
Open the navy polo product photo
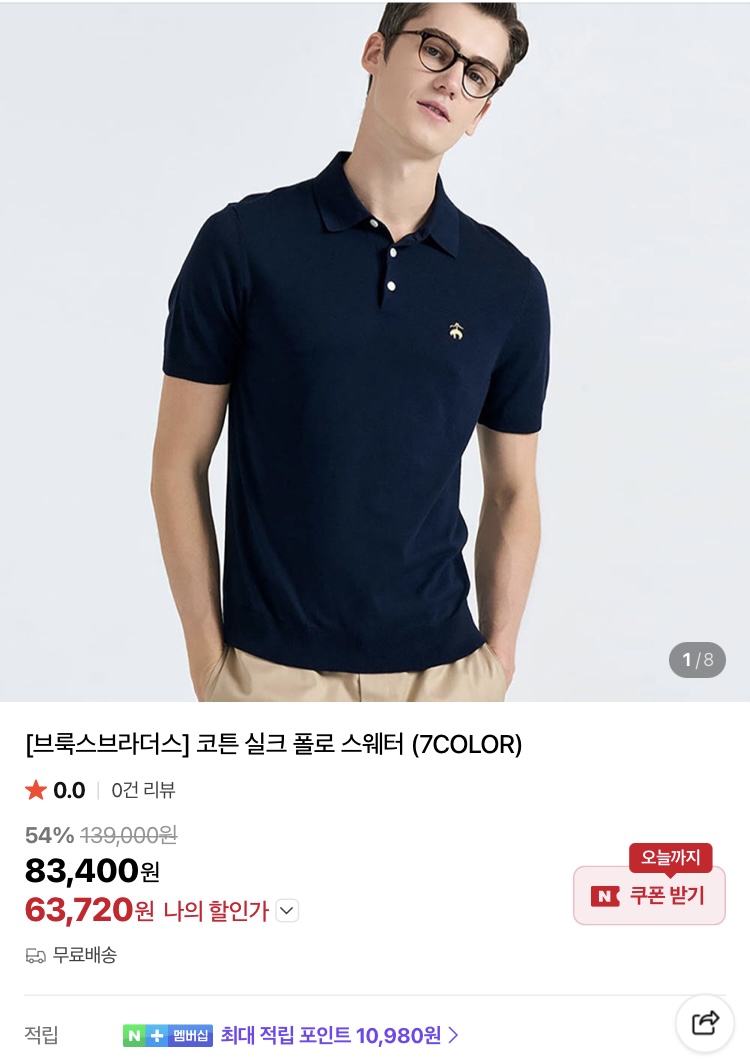[x=375, y=350]
